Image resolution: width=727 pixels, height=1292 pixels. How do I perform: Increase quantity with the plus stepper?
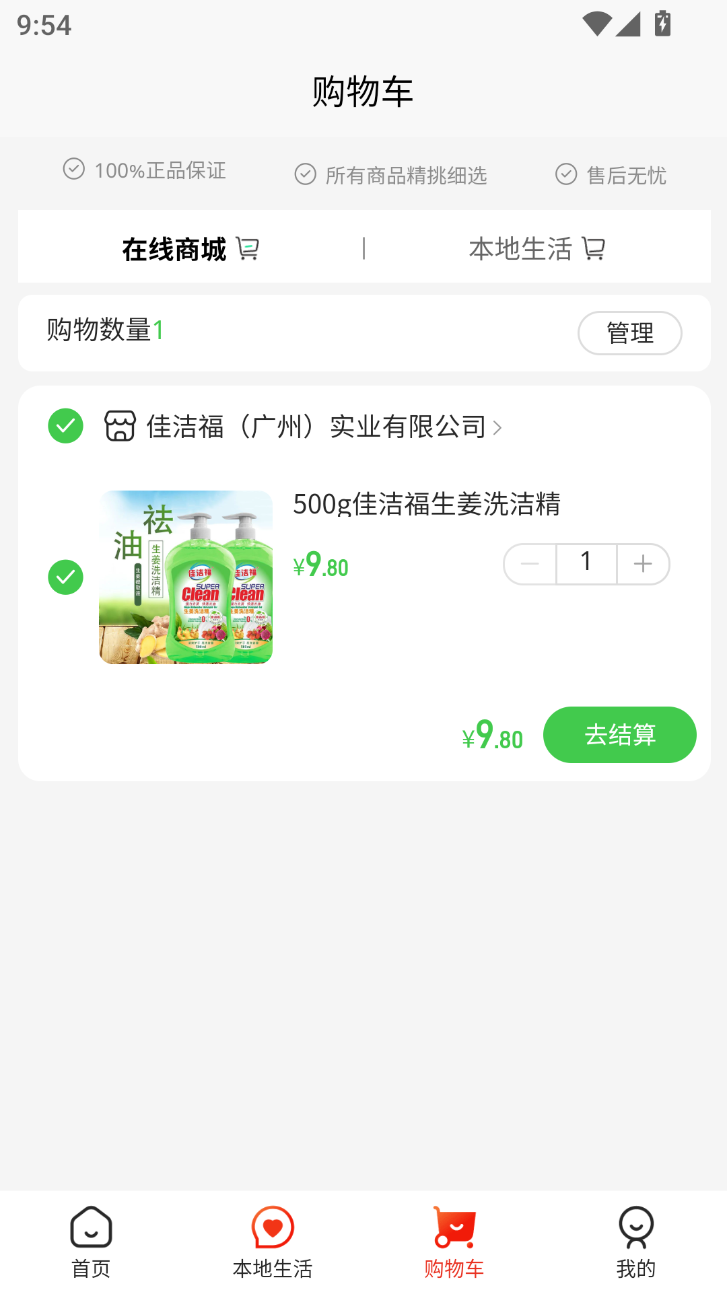tap(643, 564)
